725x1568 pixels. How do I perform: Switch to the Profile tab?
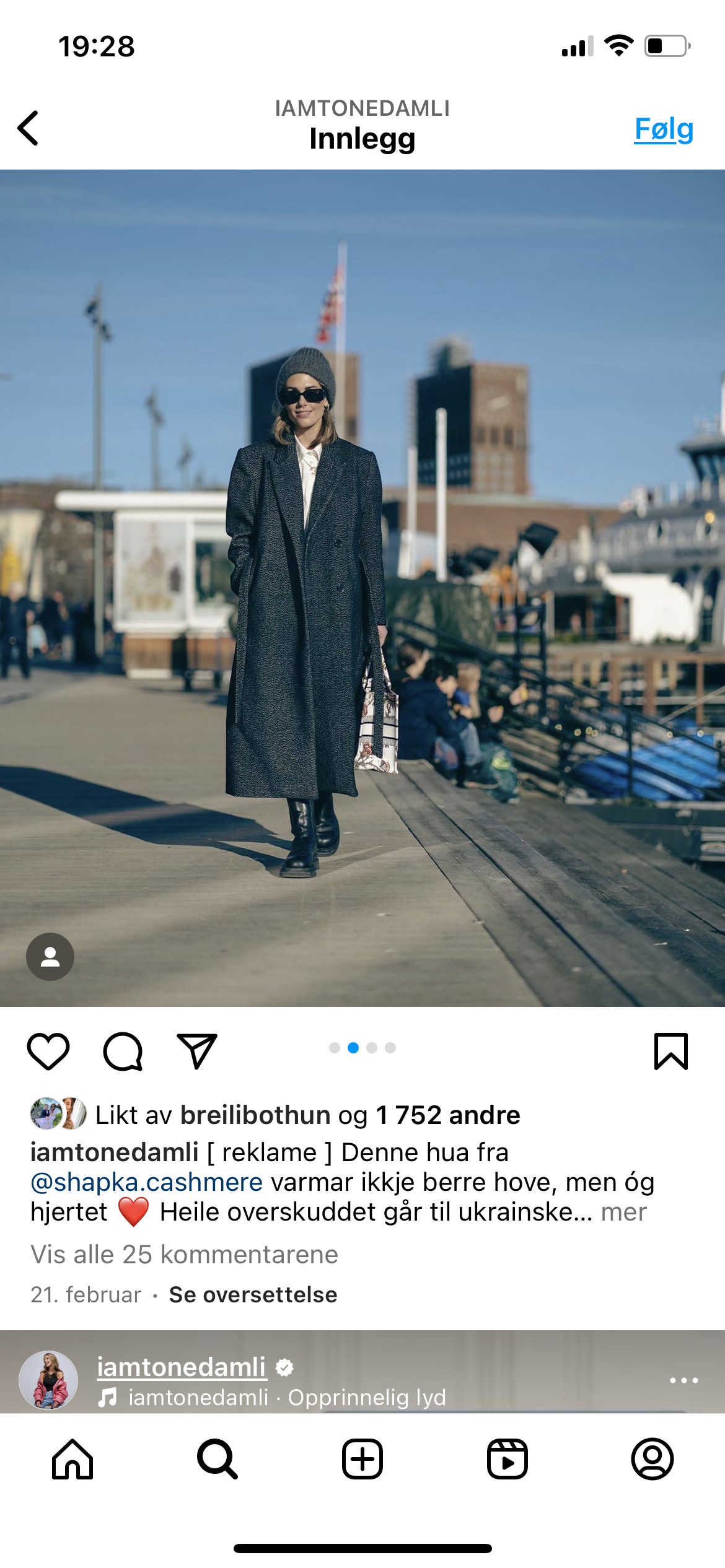tap(652, 1459)
